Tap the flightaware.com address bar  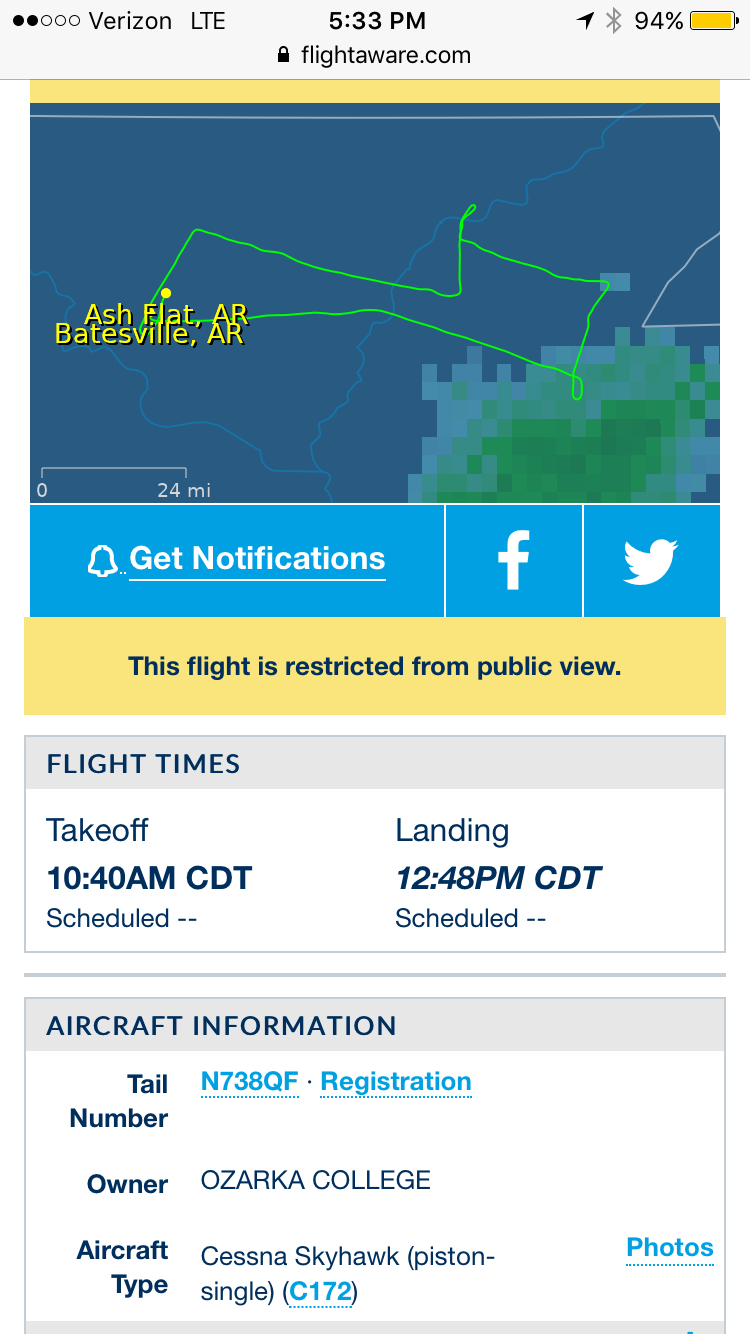click(375, 55)
